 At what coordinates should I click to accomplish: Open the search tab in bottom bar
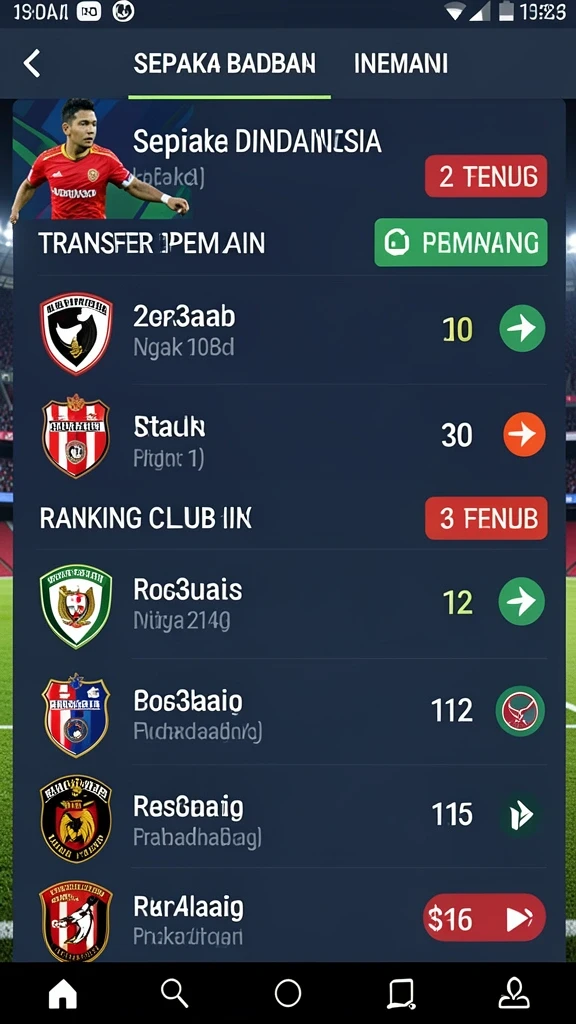(x=174, y=994)
